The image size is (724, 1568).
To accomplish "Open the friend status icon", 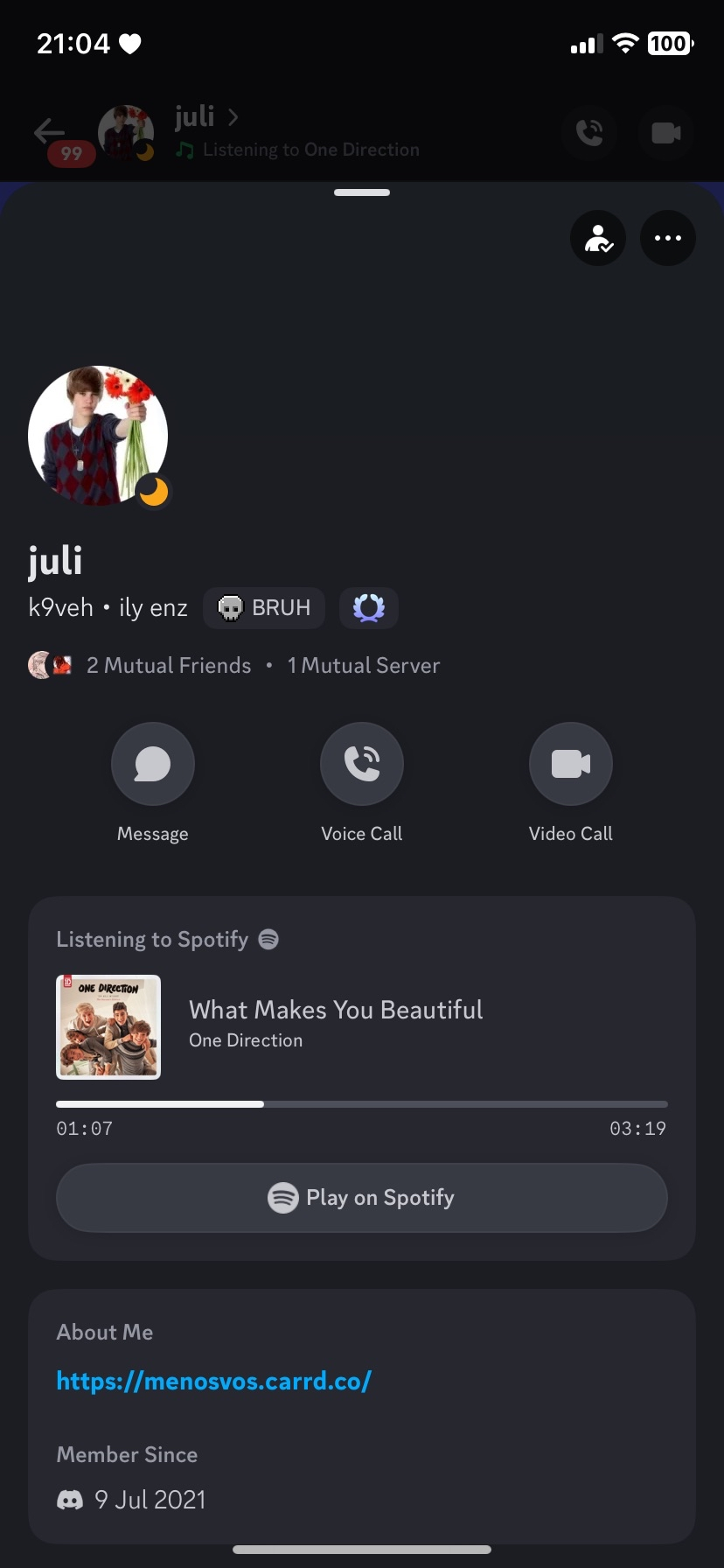I will coord(598,238).
